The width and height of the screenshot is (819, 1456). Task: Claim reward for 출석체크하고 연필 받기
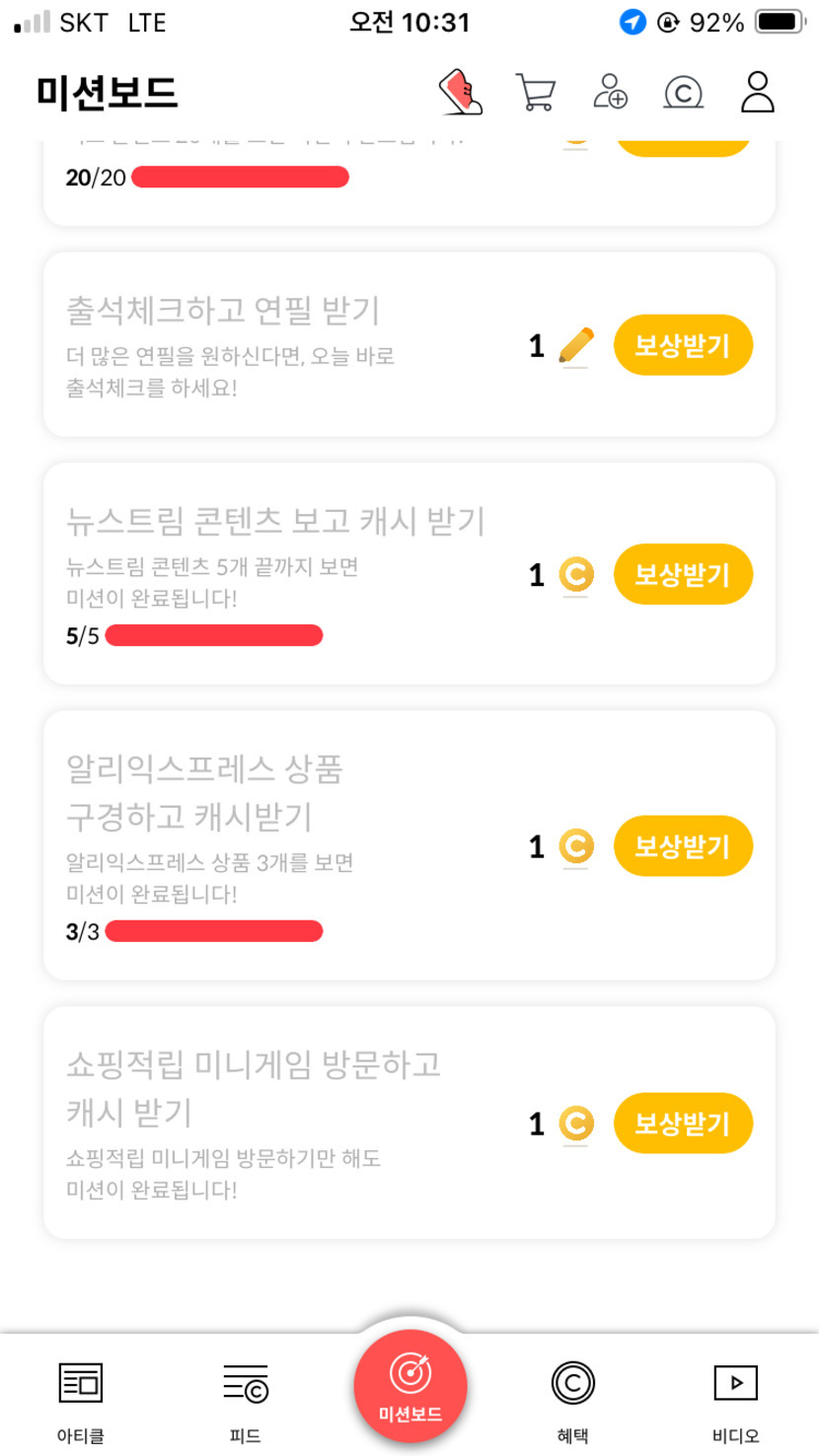[683, 345]
